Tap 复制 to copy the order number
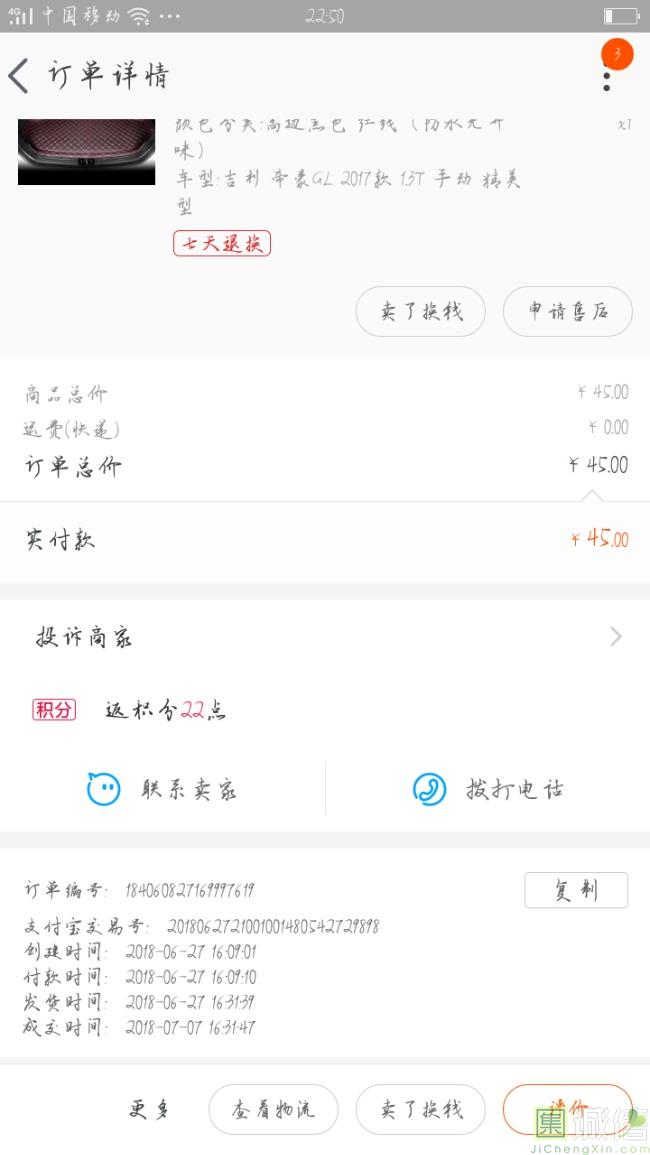The width and height of the screenshot is (650, 1155). pyautogui.click(x=576, y=890)
